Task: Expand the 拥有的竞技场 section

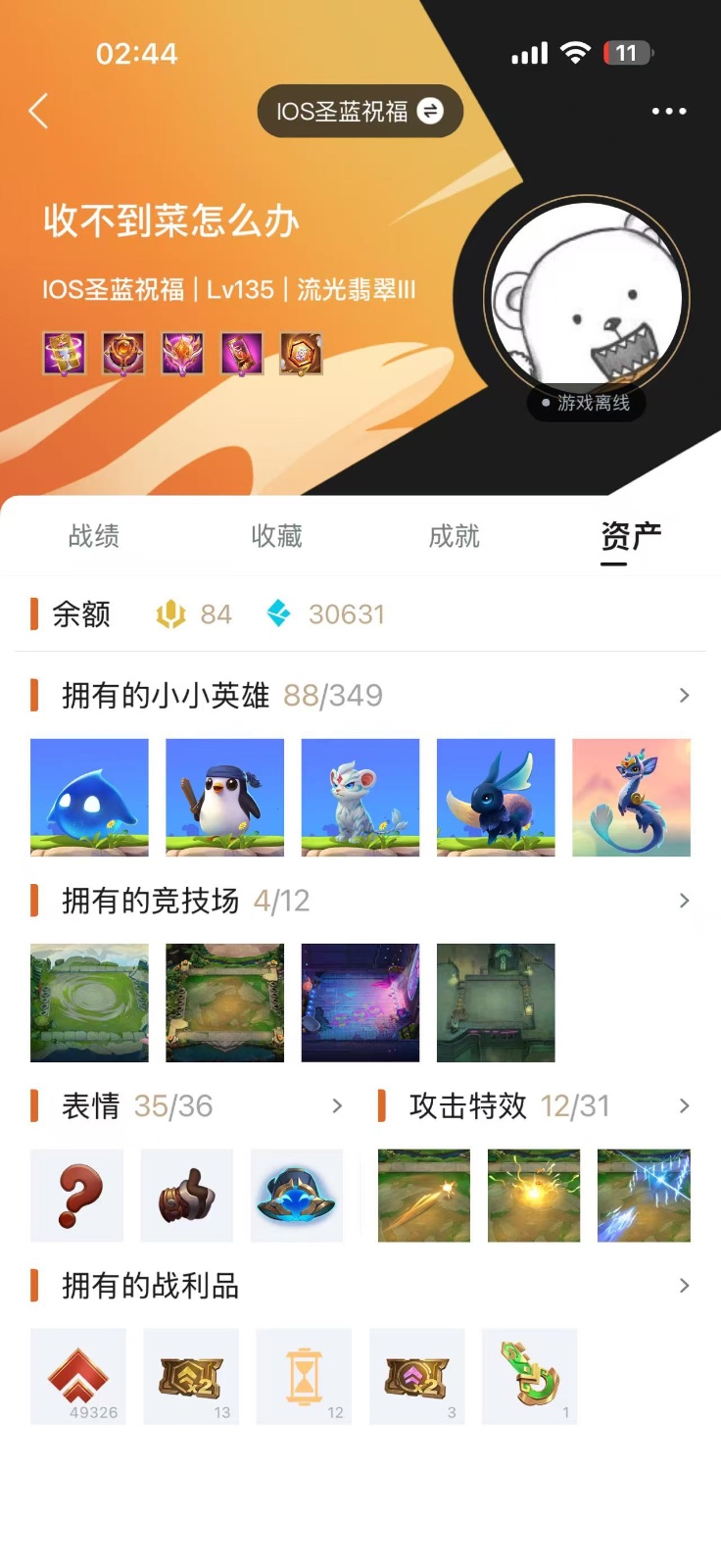Action: (685, 901)
